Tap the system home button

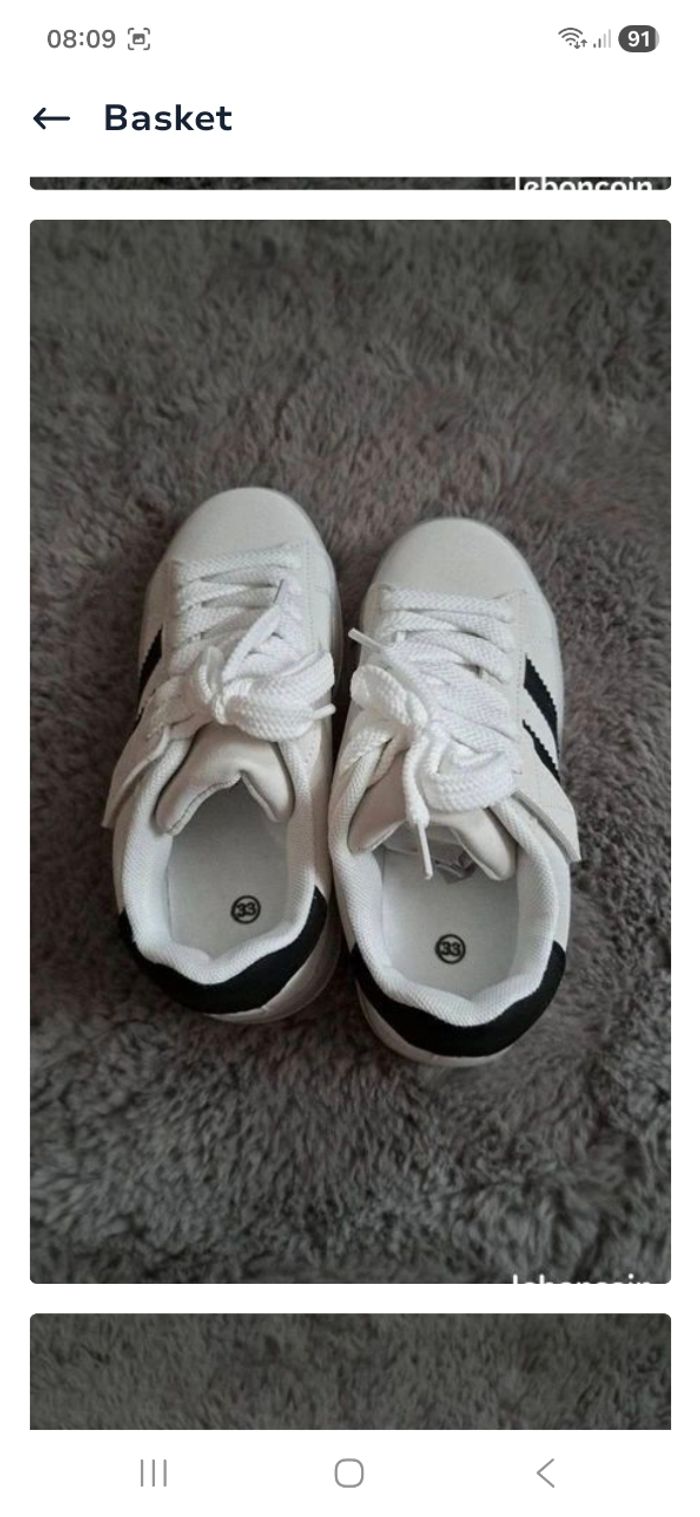[349, 1472]
